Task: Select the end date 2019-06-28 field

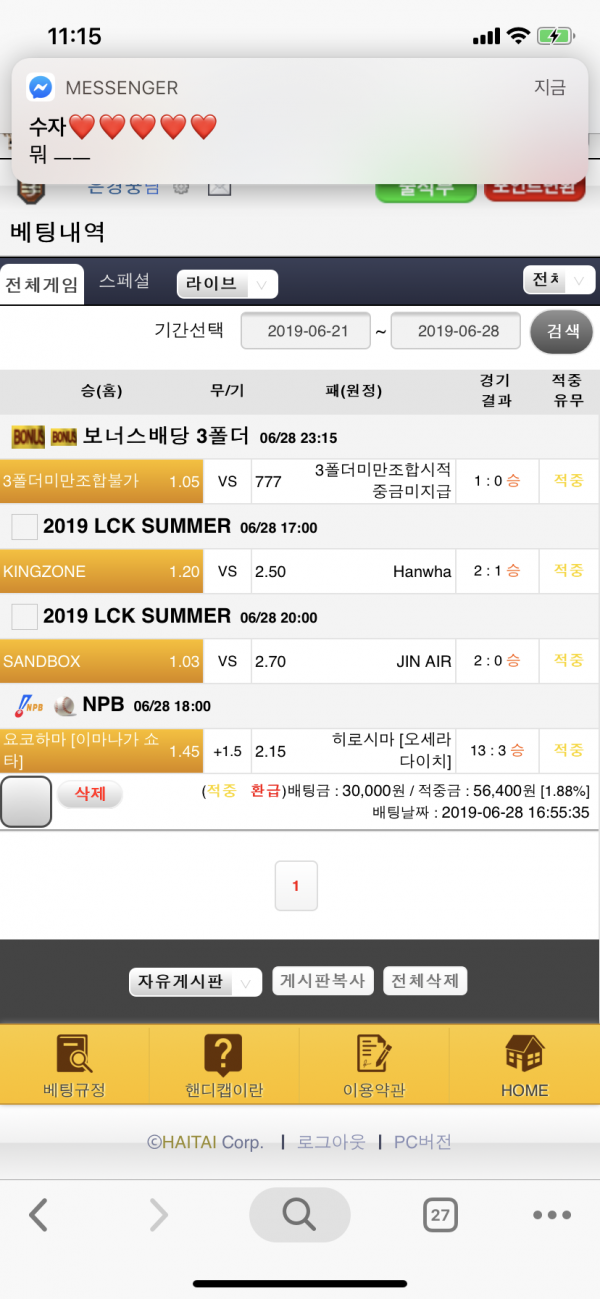Action: (x=456, y=331)
